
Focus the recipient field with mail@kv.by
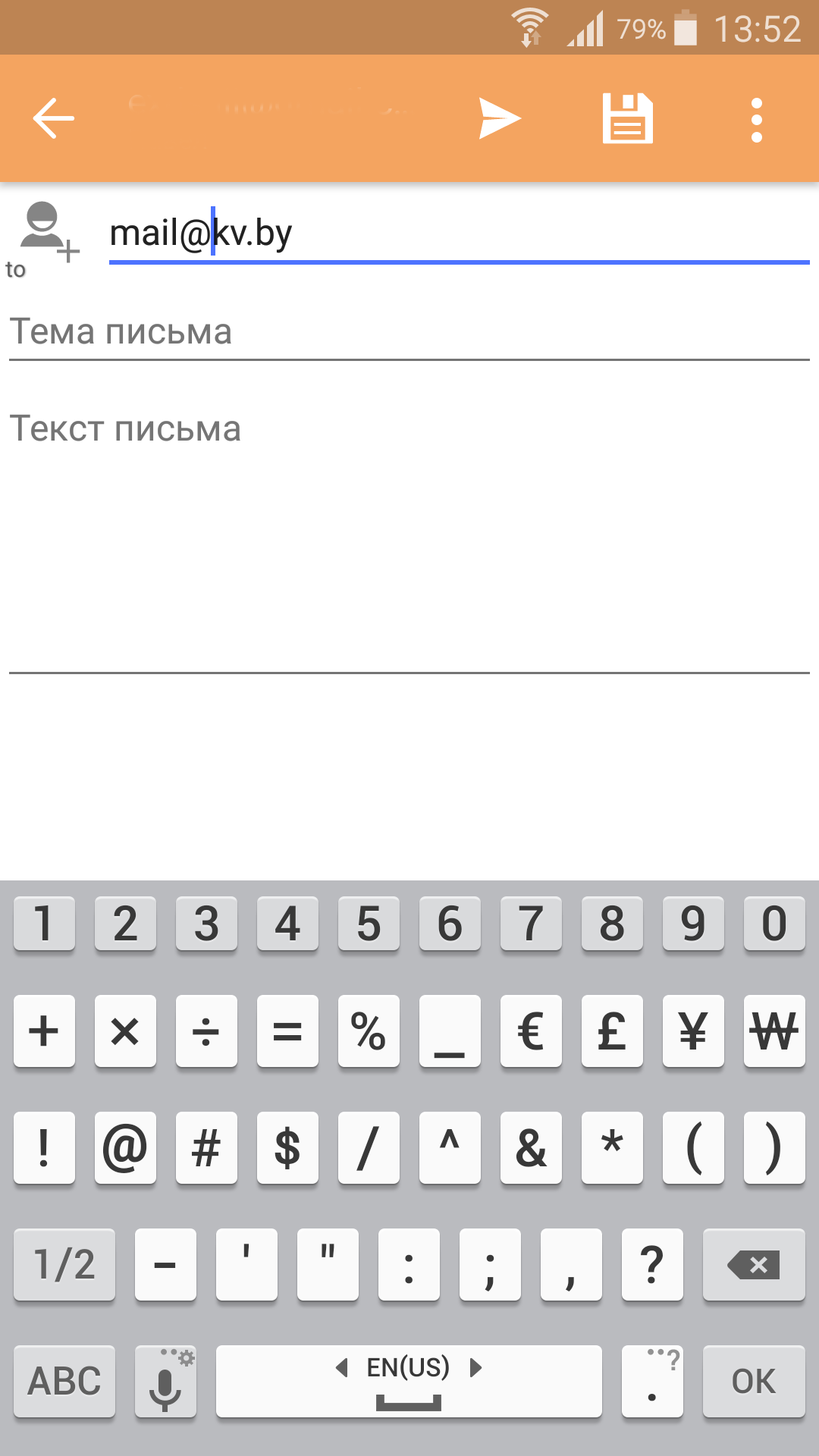[459, 234]
